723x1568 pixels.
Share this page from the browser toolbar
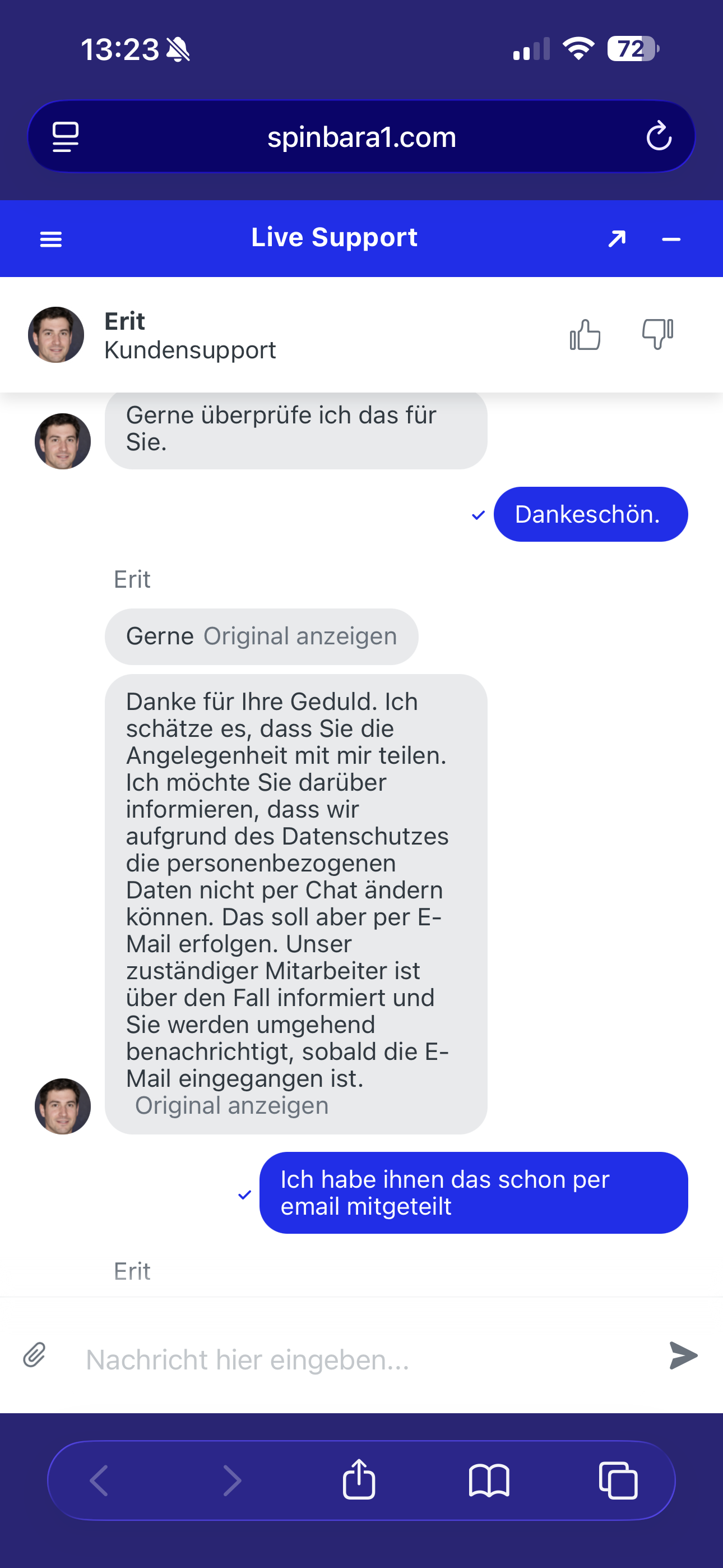[x=359, y=1479]
